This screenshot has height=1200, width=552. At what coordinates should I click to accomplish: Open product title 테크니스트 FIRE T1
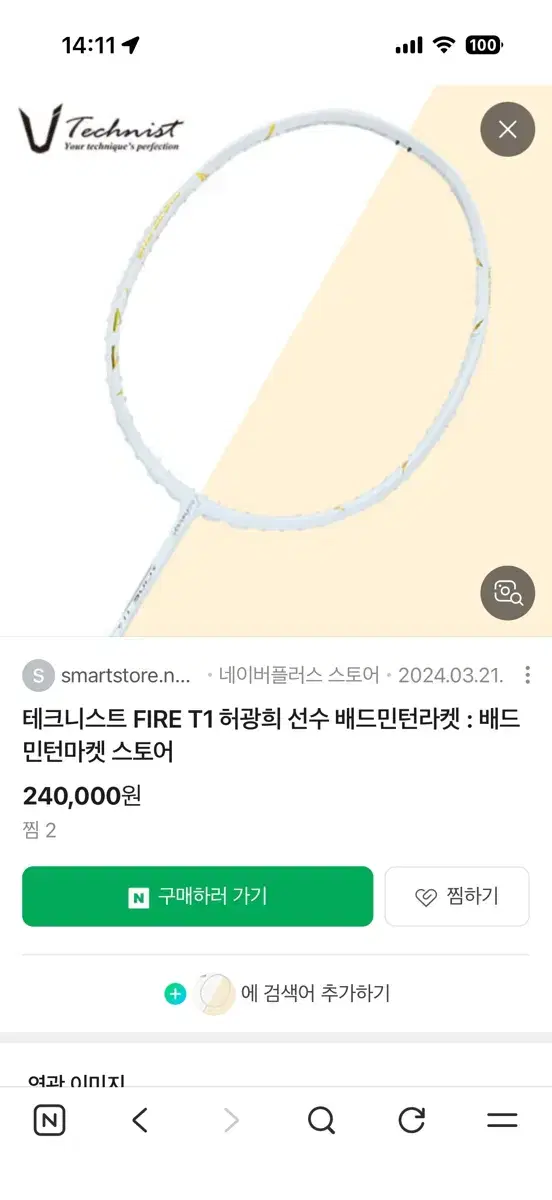[x=271, y=735]
